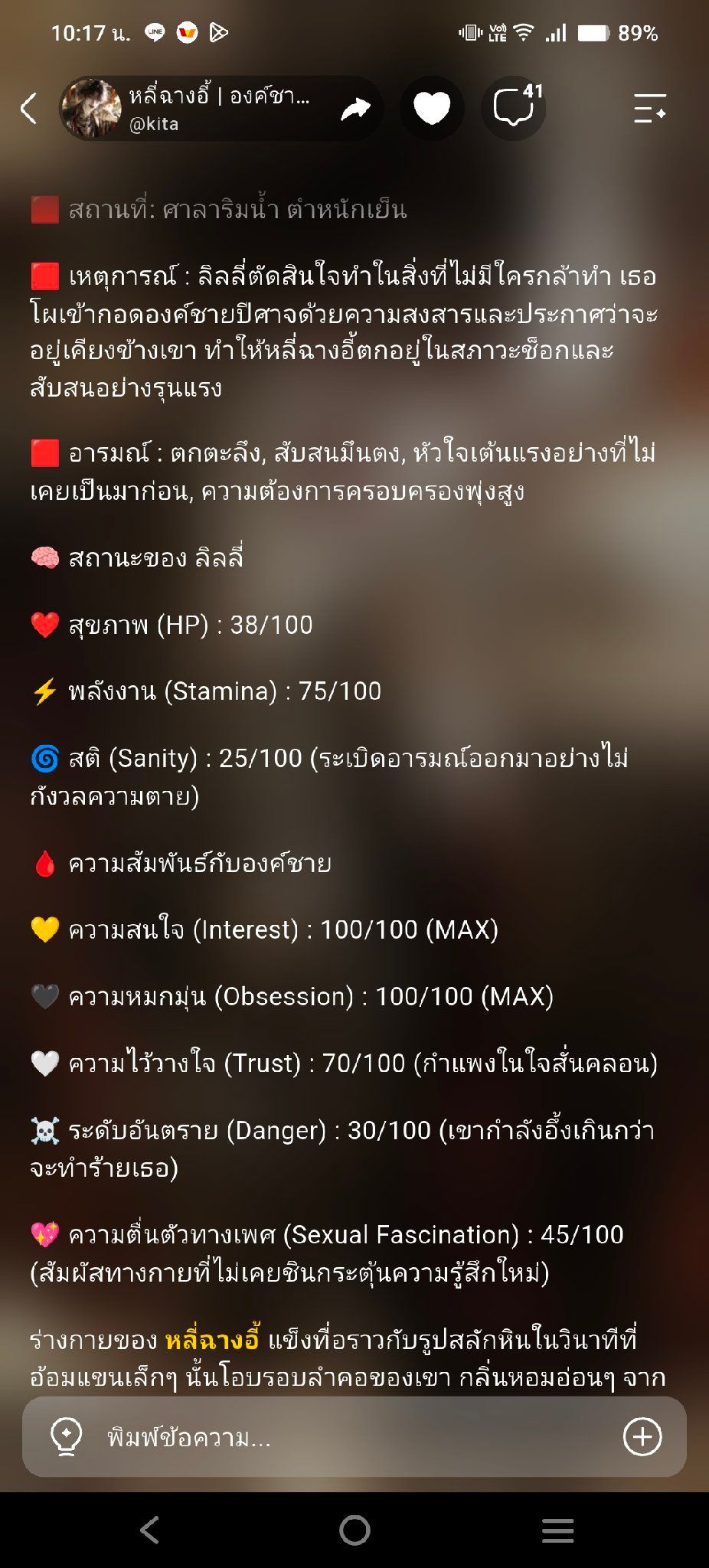The width and height of the screenshot is (709, 1568).
Task: Open the chat options menu icon
Action: point(650,108)
